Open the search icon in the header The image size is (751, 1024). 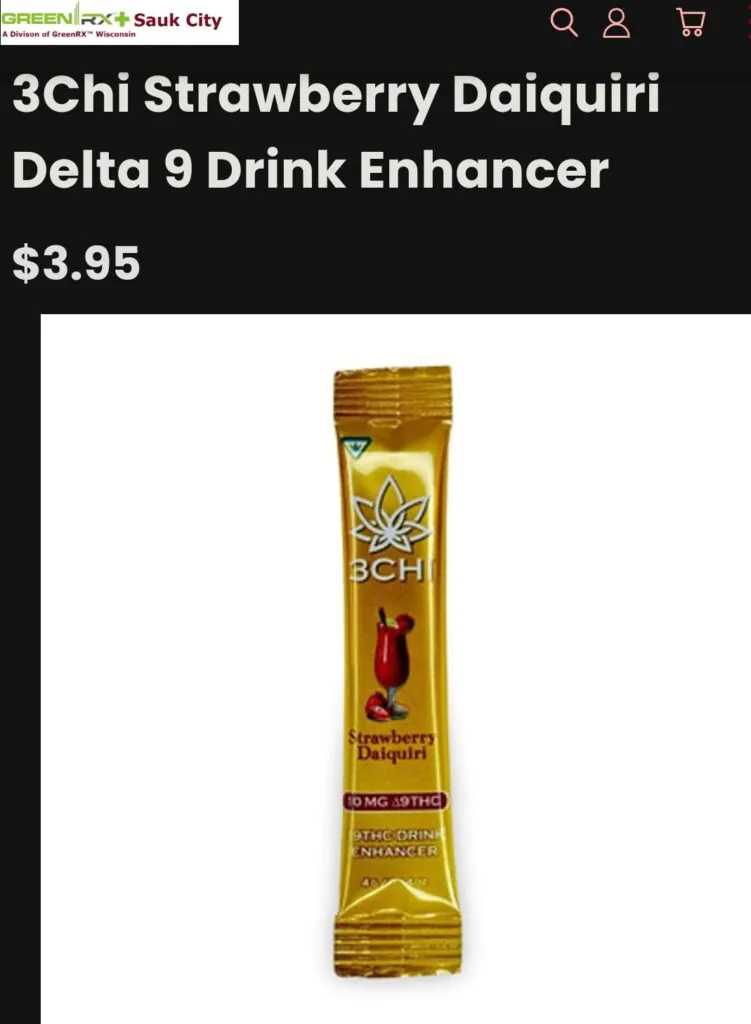[564, 22]
